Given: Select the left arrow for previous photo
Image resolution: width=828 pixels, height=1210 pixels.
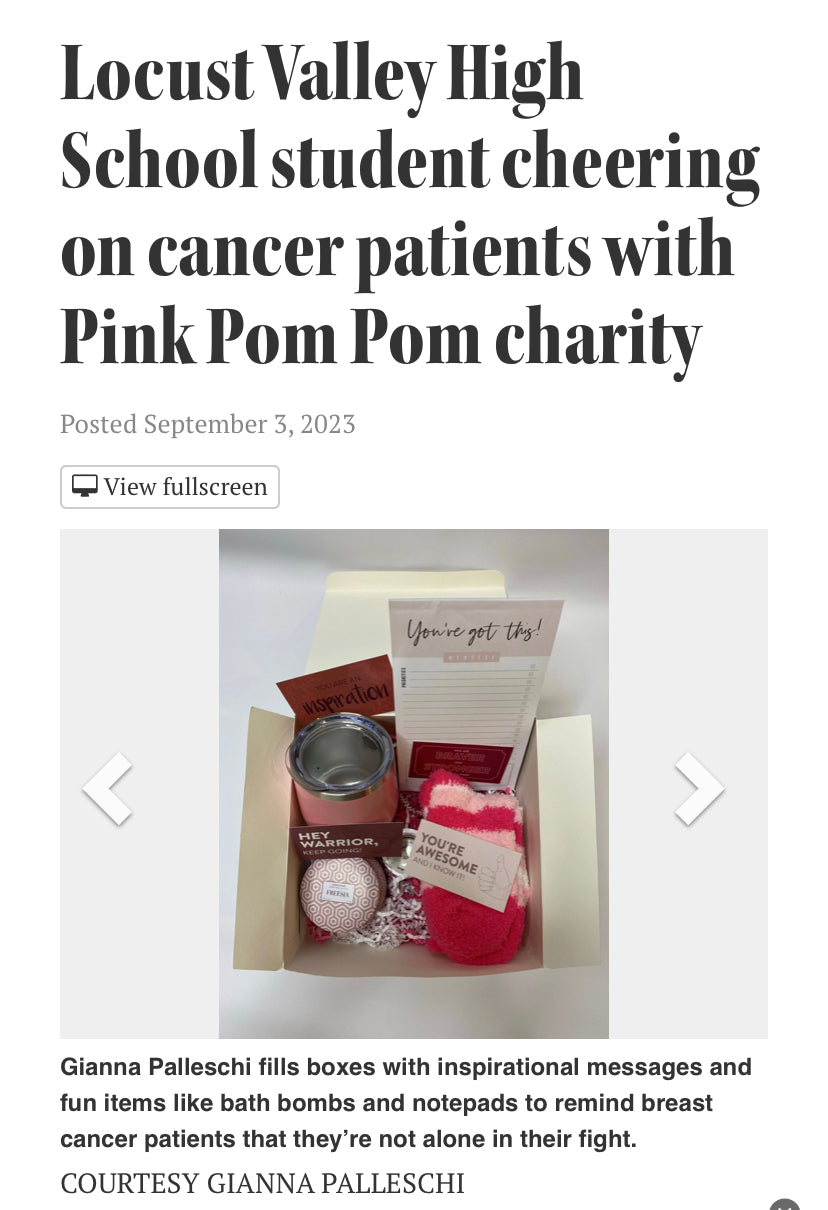Looking at the screenshot, I should [x=108, y=787].
